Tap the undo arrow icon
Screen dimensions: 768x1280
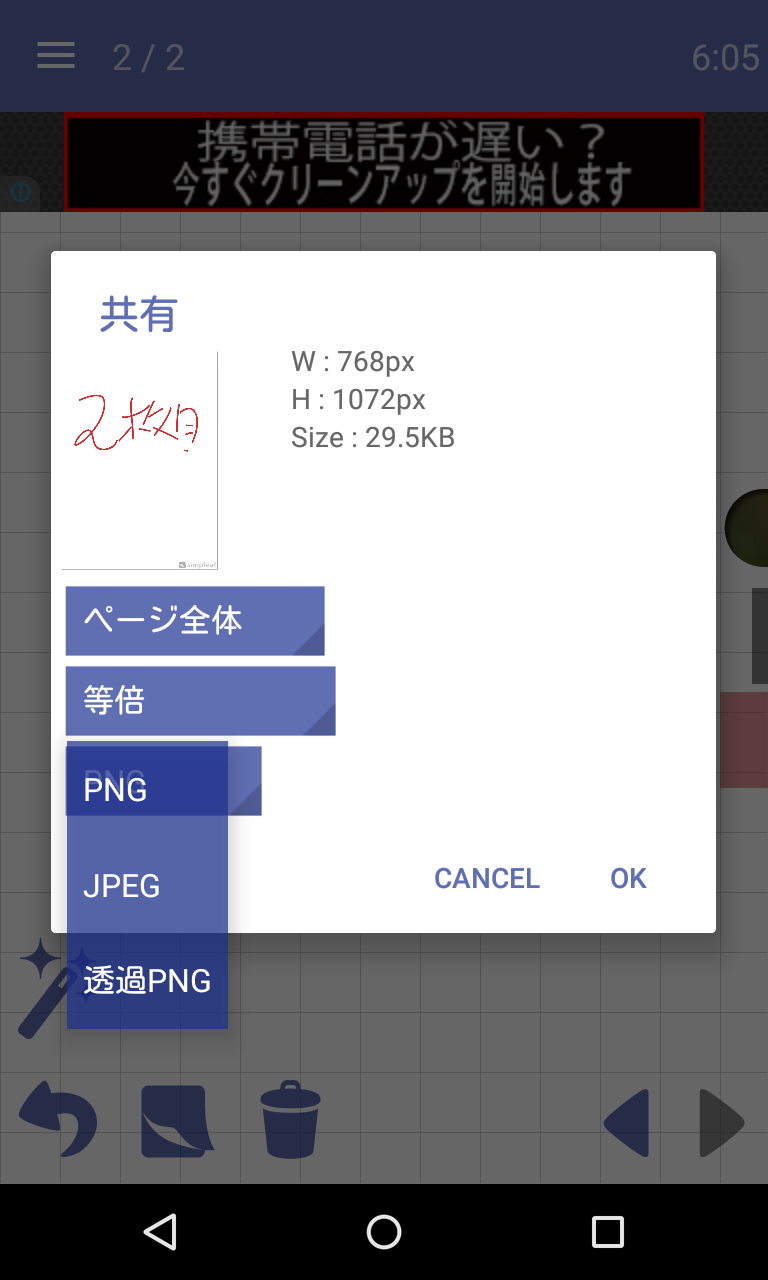click(58, 1120)
